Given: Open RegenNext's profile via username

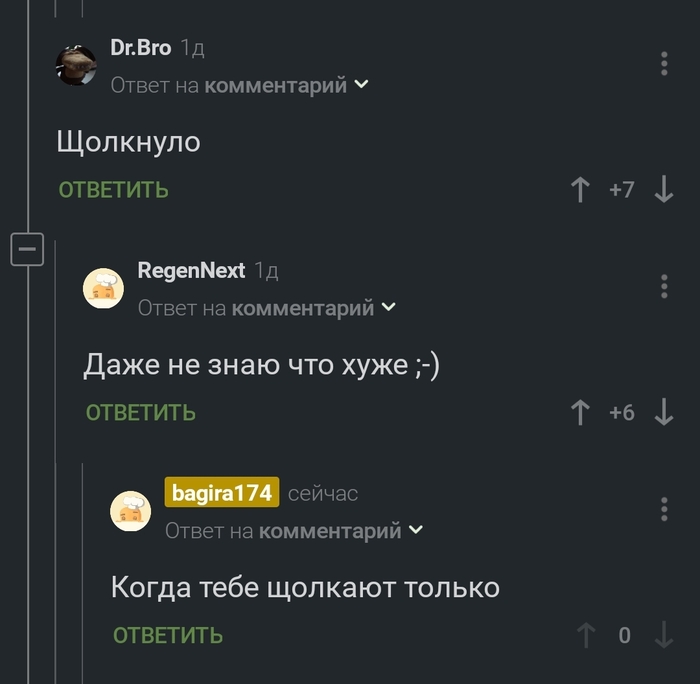Looking at the screenshot, I should click(190, 271).
